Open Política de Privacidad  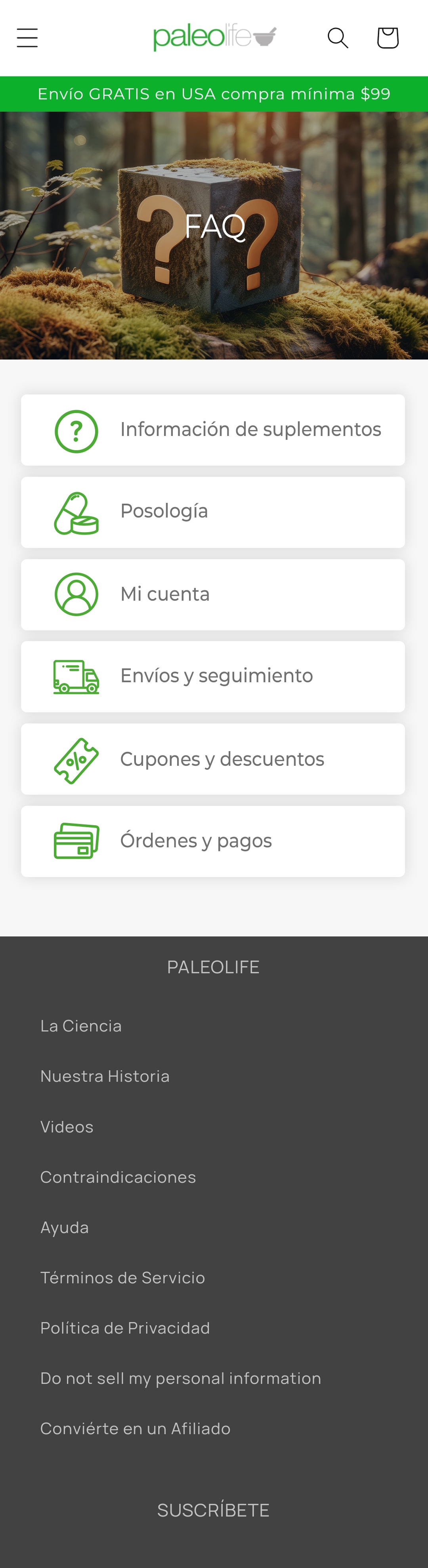tap(125, 1328)
